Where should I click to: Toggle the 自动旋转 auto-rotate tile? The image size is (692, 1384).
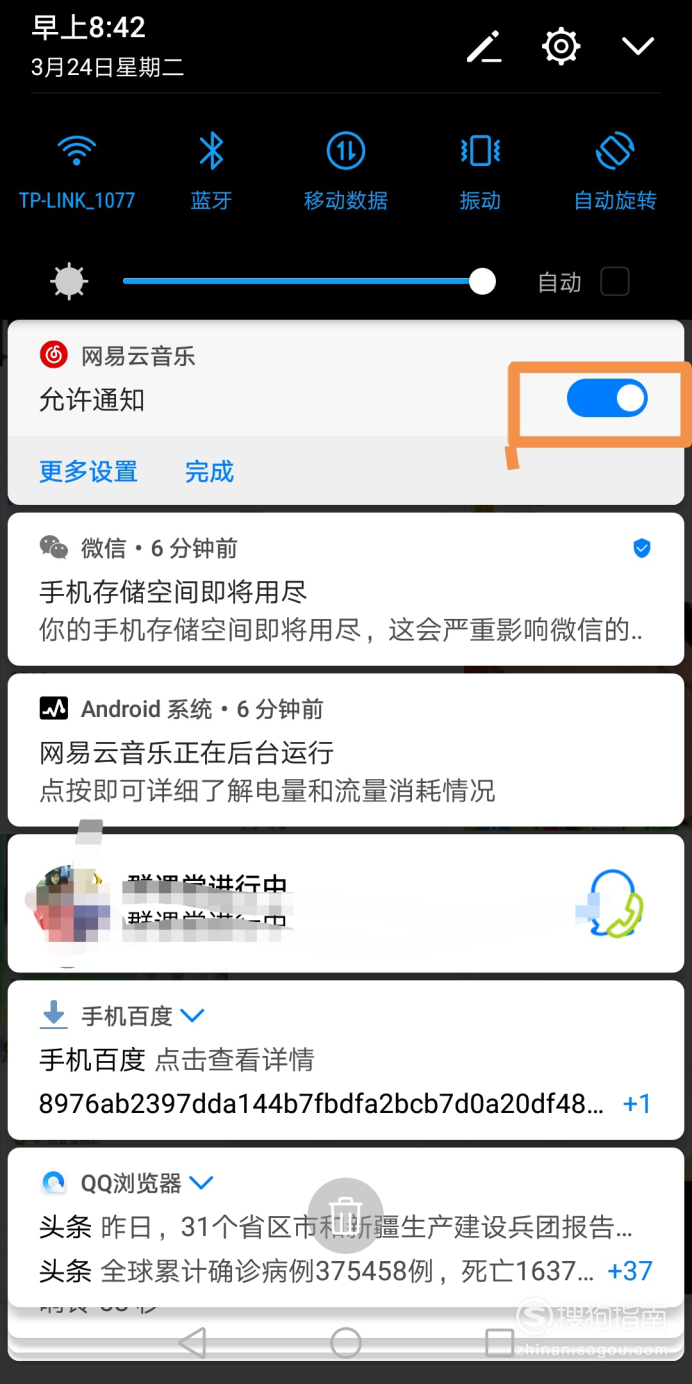coord(615,170)
